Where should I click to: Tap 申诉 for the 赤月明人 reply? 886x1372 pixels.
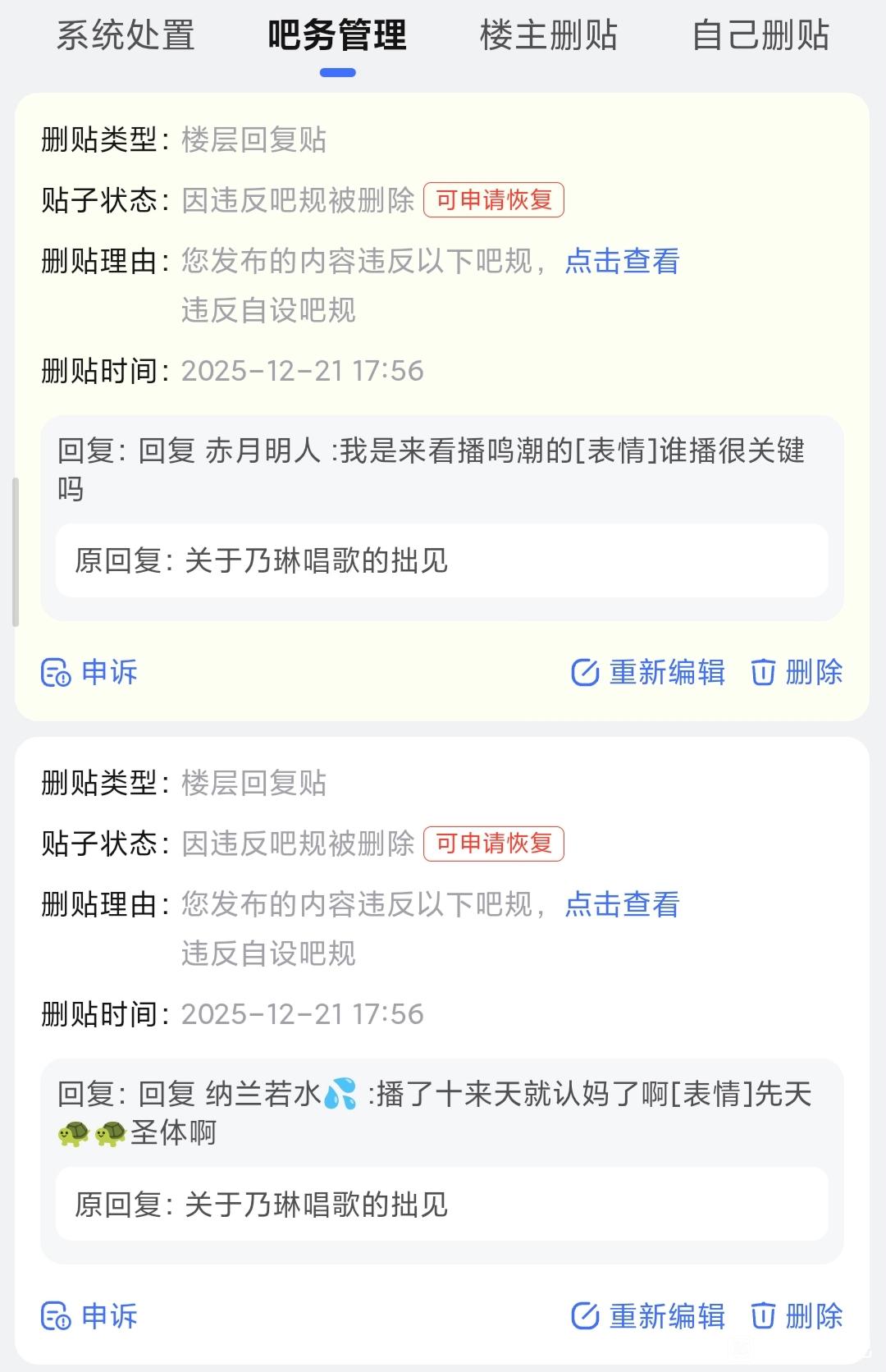tap(89, 673)
